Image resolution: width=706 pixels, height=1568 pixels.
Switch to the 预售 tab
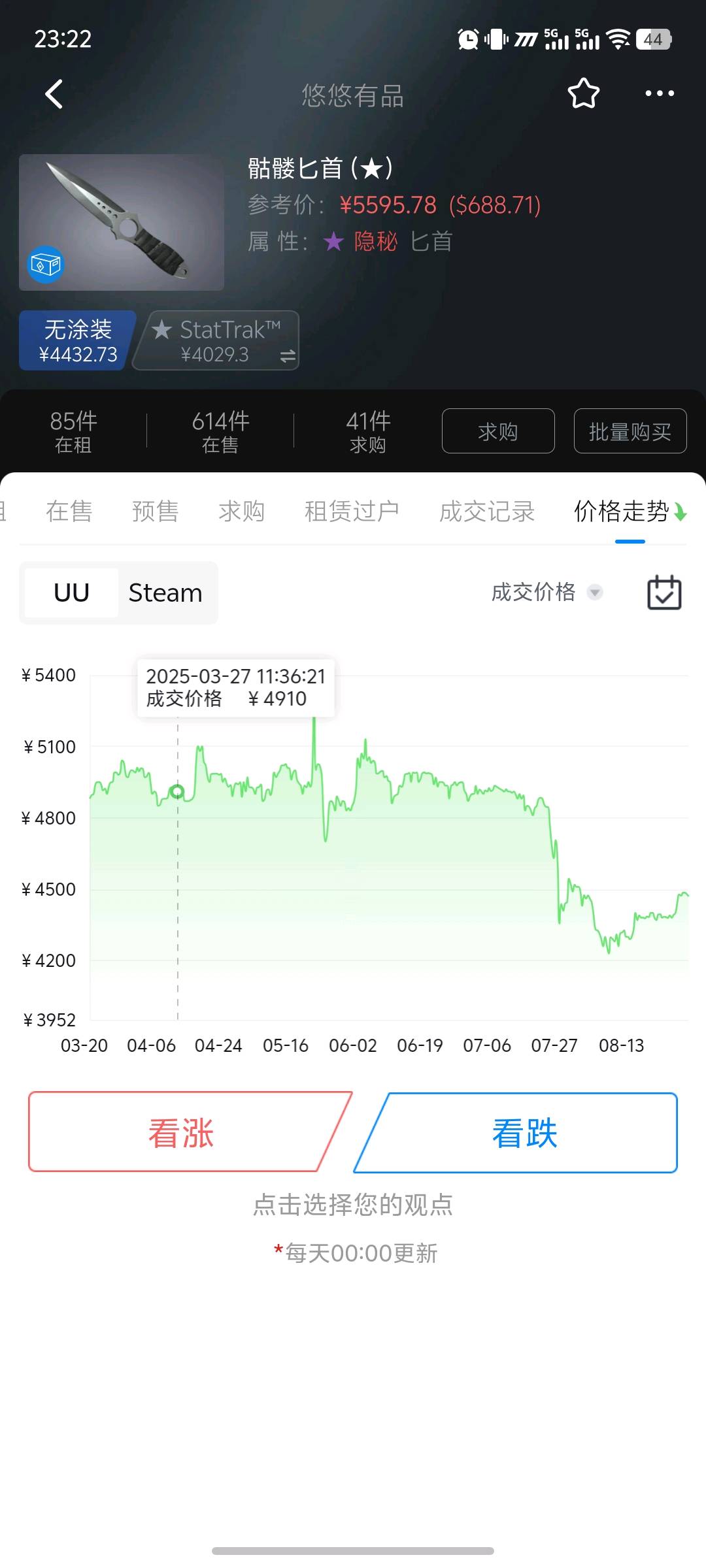[x=156, y=512]
